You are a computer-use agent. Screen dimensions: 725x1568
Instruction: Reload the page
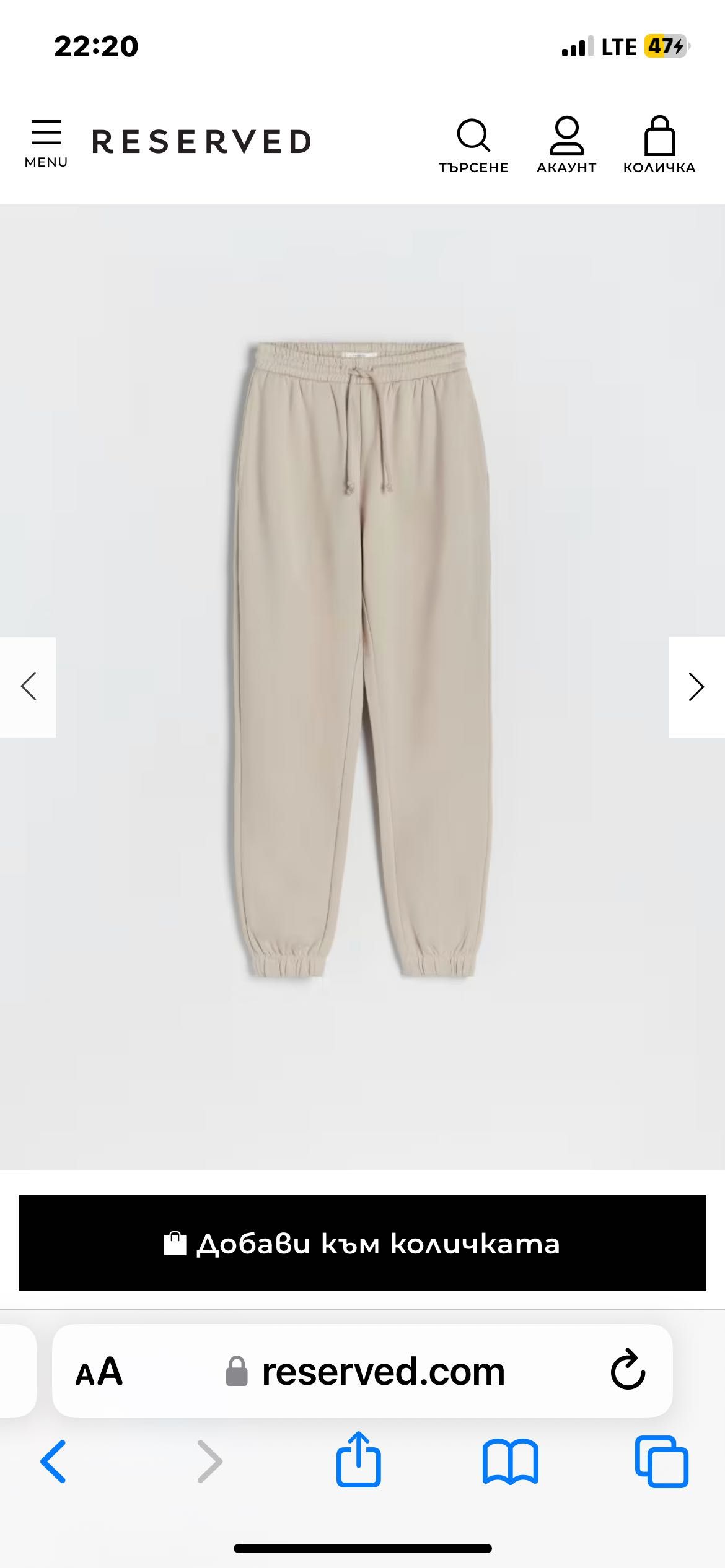628,1370
